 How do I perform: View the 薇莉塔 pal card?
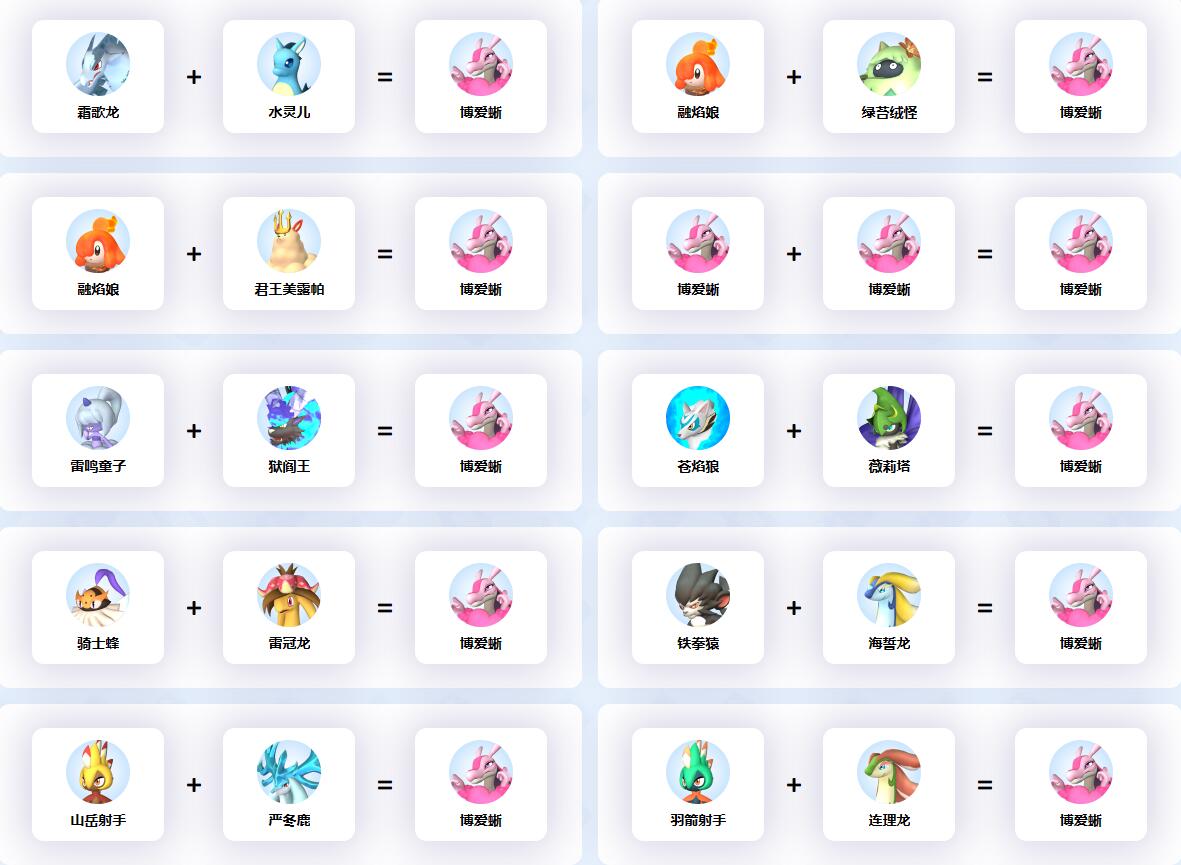coord(889,431)
